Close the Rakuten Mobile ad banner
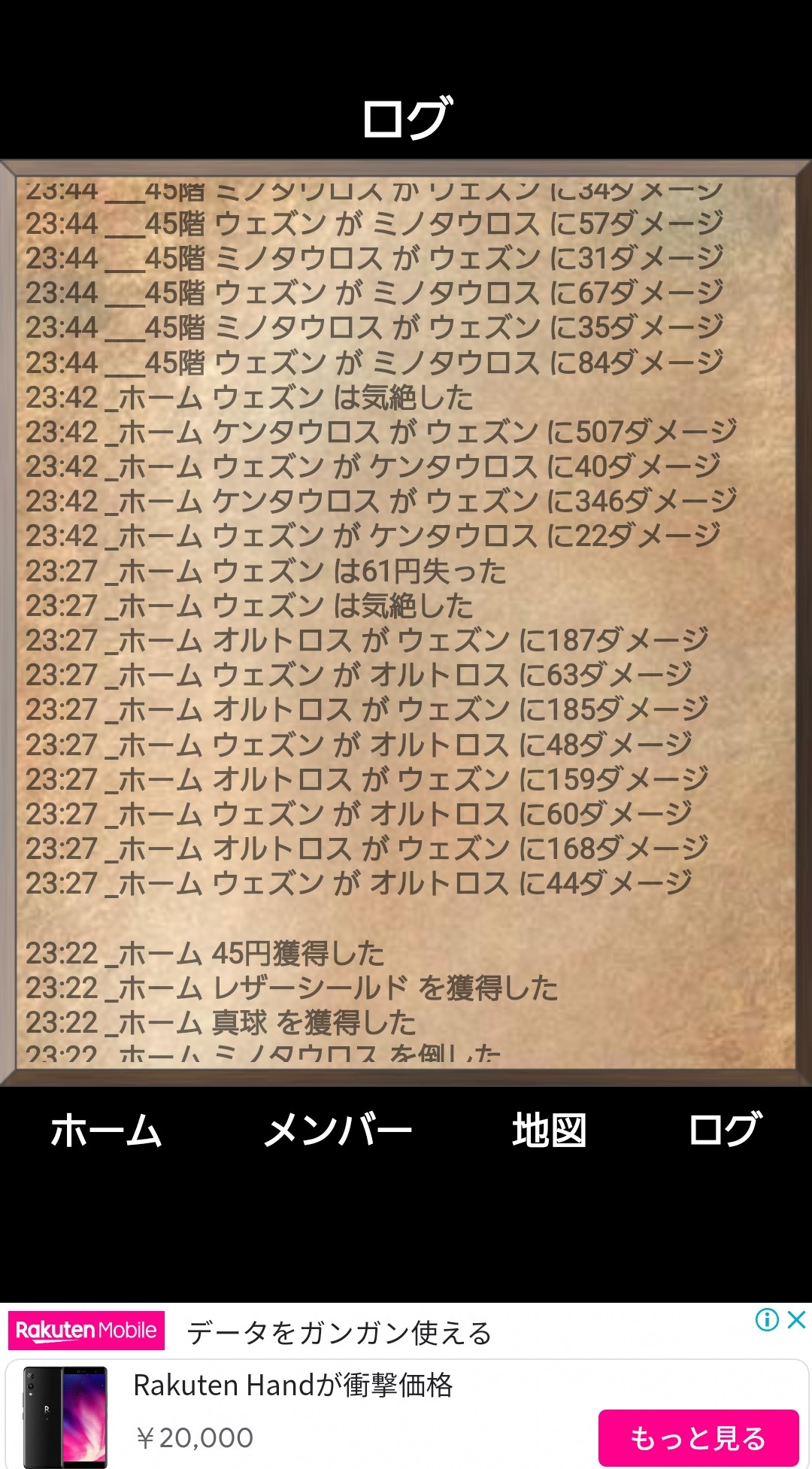Image resolution: width=812 pixels, height=1469 pixels. pos(796,1320)
